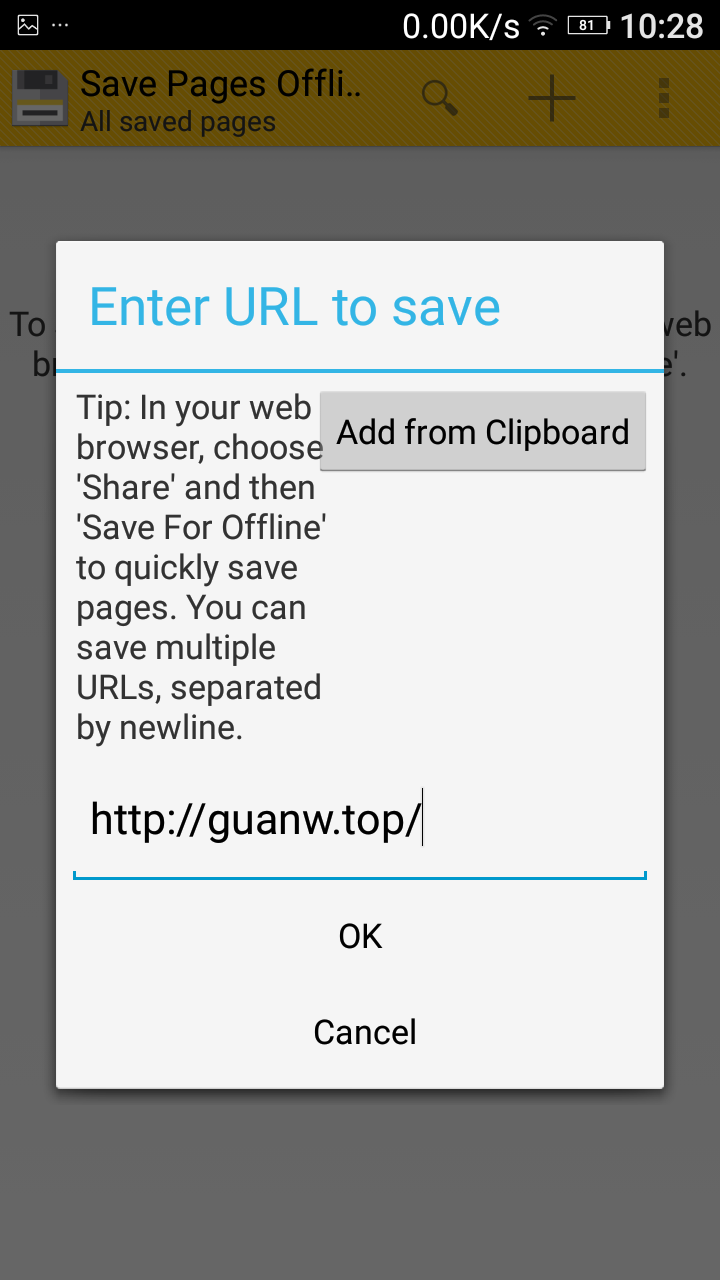Confirm the URL with OK
720x1280 pixels.
click(x=360, y=937)
